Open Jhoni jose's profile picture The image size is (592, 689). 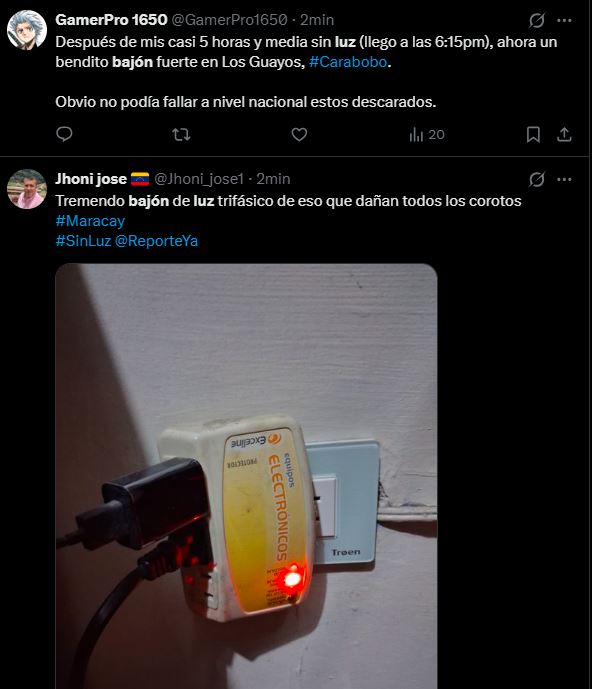pos(27,189)
